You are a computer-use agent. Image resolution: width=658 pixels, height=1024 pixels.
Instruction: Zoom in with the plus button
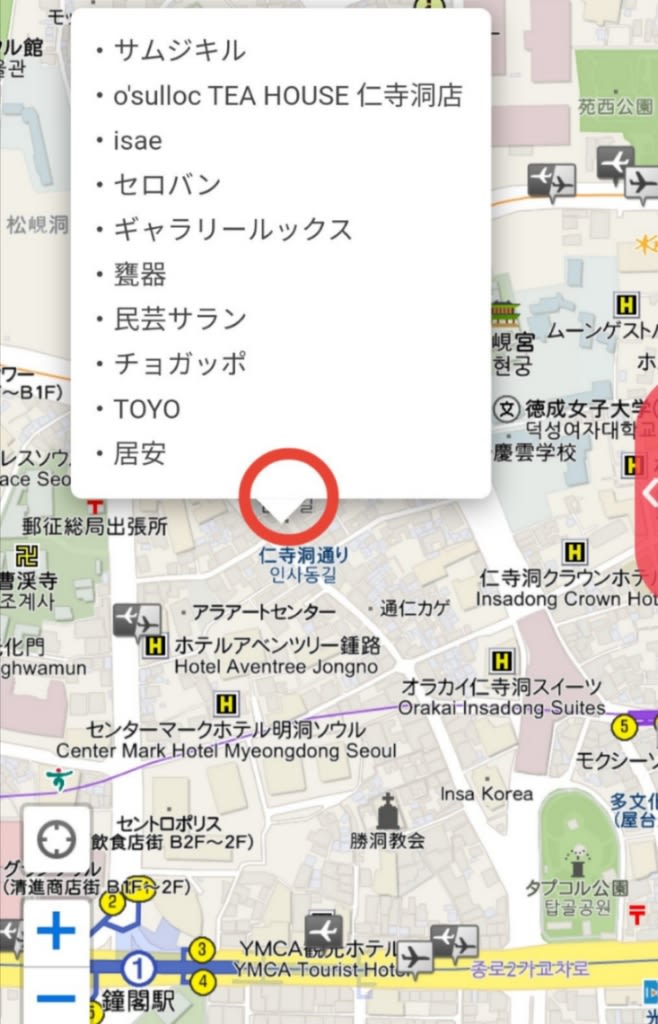56,932
